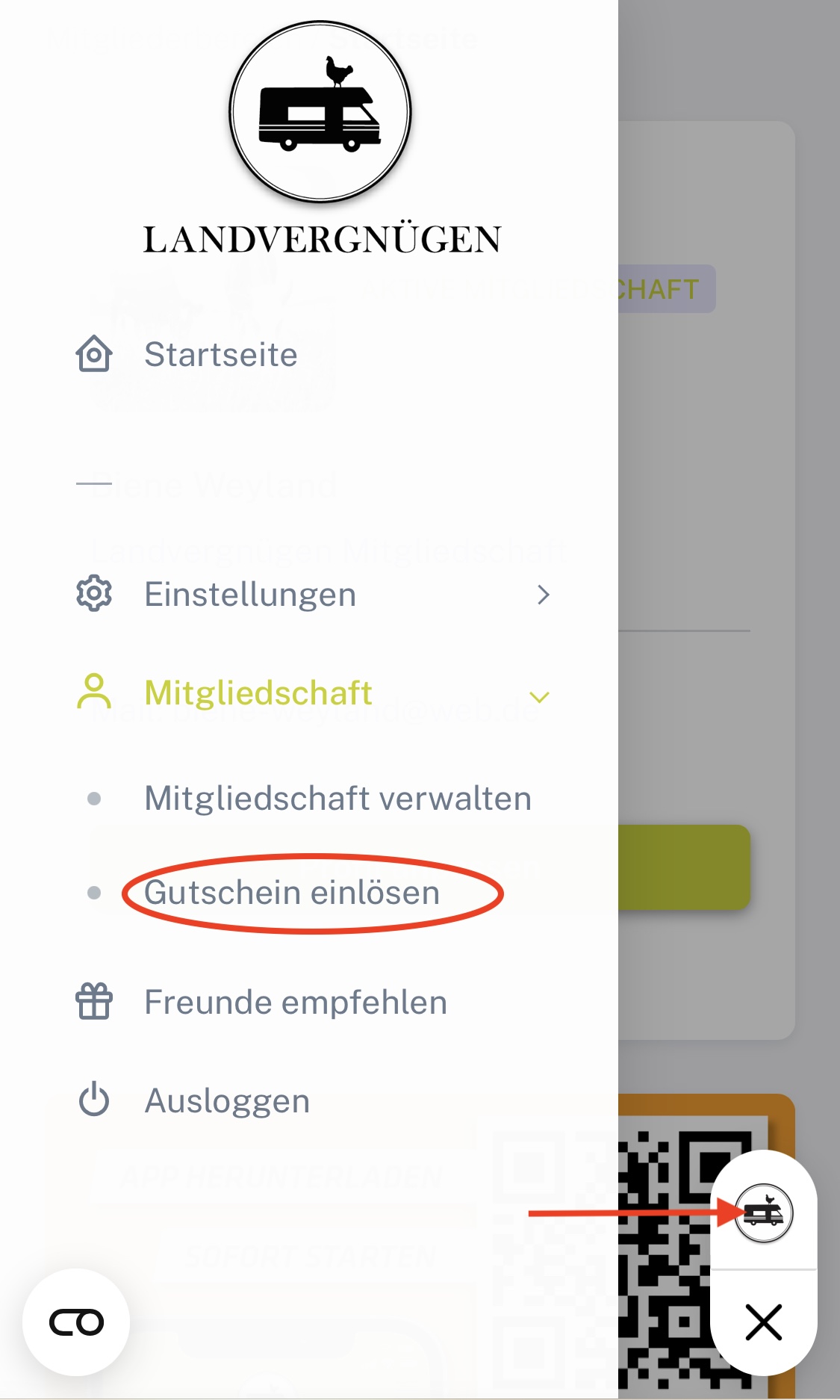The image size is (840, 1400).
Task: Collapse the Mitgliedschaft section
Action: [538, 697]
